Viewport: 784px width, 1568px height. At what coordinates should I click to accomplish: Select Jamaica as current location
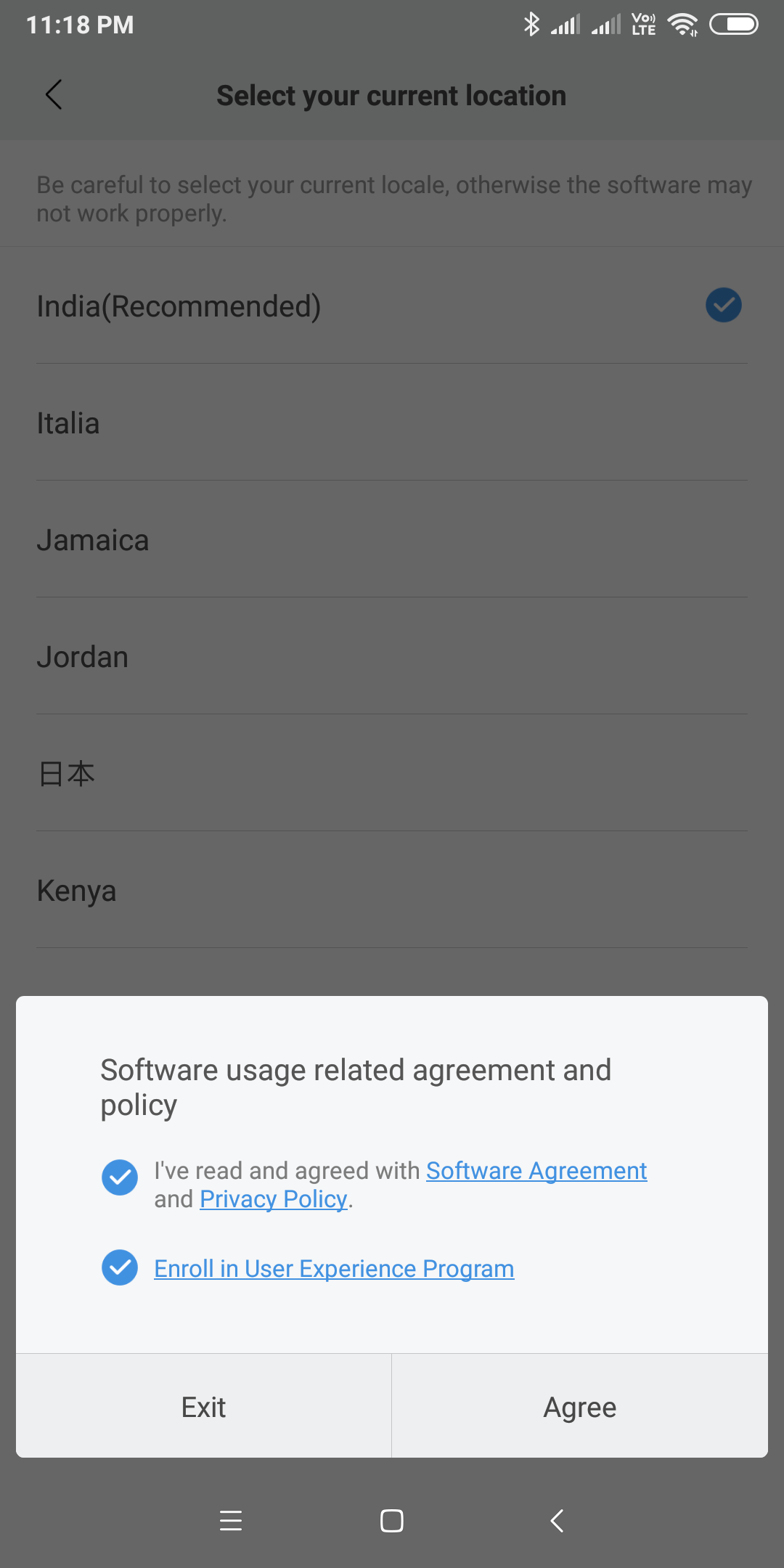point(392,540)
